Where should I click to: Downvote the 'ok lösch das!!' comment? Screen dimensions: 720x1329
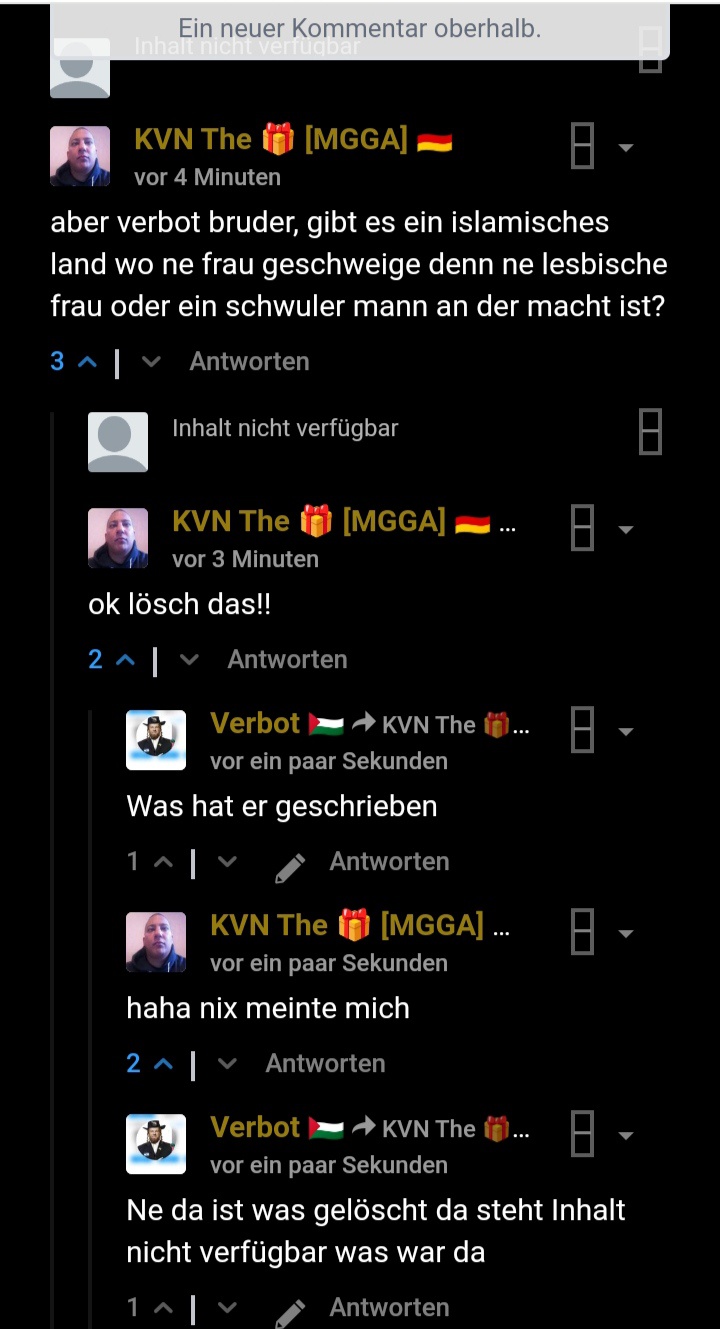pyautogui.click(x=189, y=660)
